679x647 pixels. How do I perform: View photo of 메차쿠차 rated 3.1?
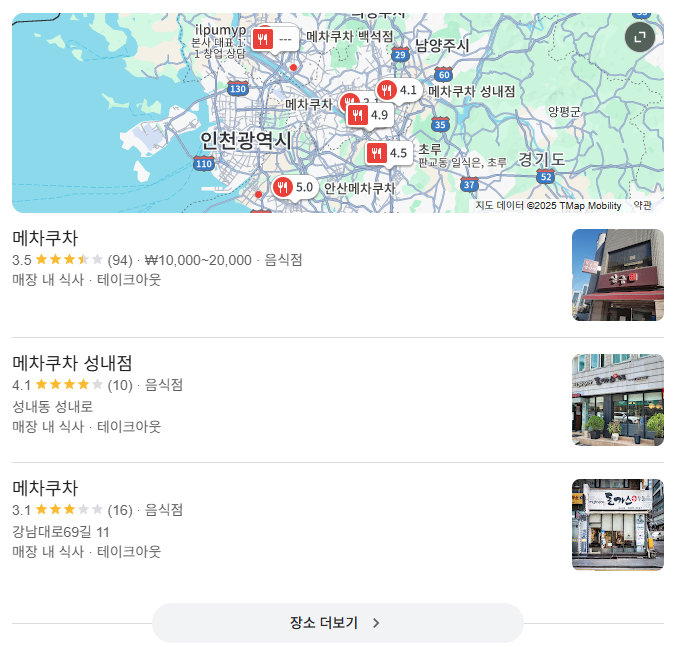[x=617, y=525]
